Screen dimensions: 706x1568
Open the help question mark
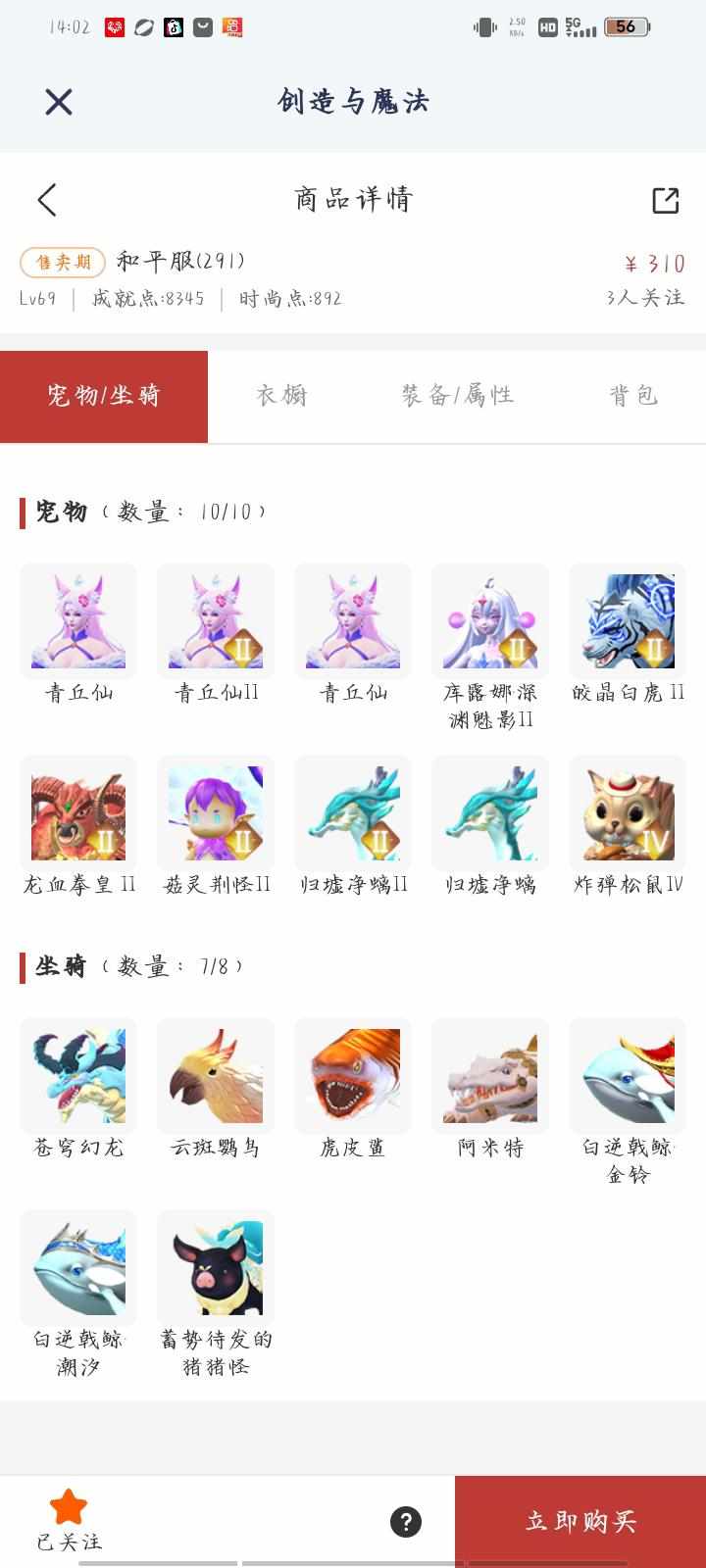406,1521
